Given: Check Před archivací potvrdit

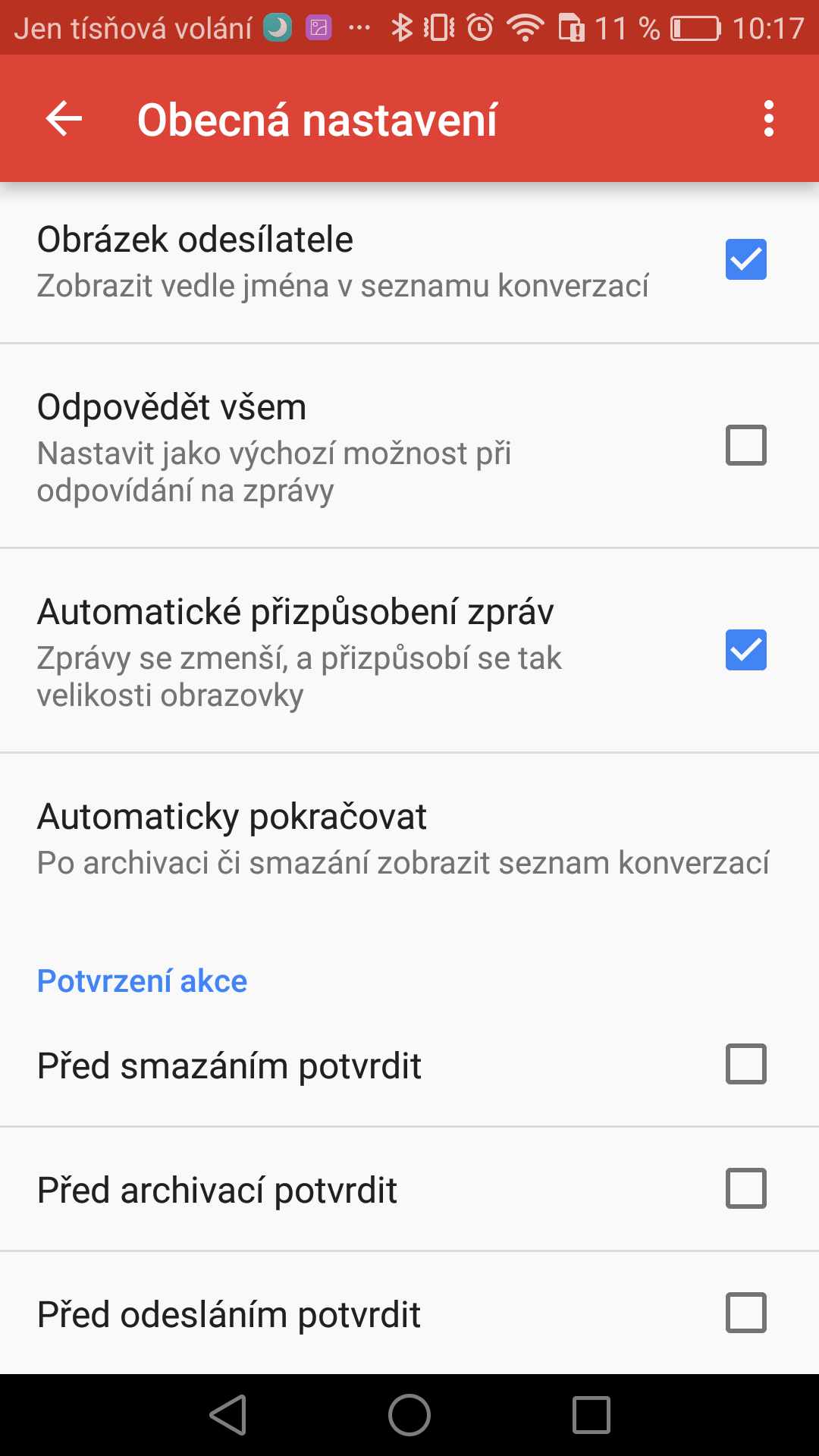Looking at the screenshot, I should pos(746,1188).
